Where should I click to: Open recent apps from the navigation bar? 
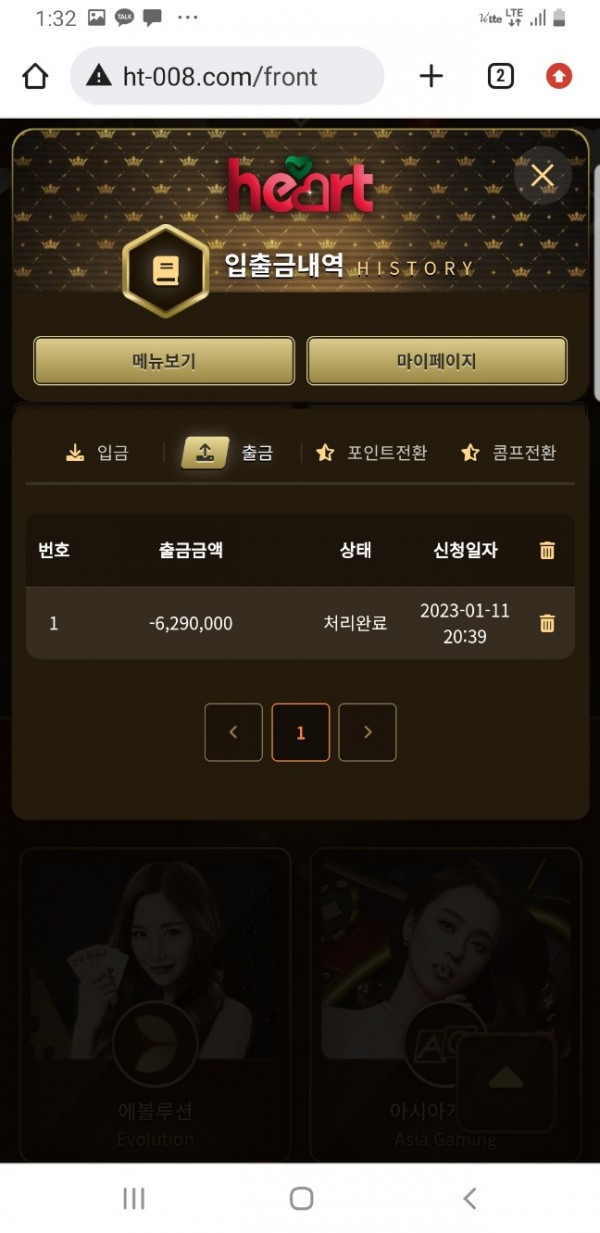tap(133, 1198)
